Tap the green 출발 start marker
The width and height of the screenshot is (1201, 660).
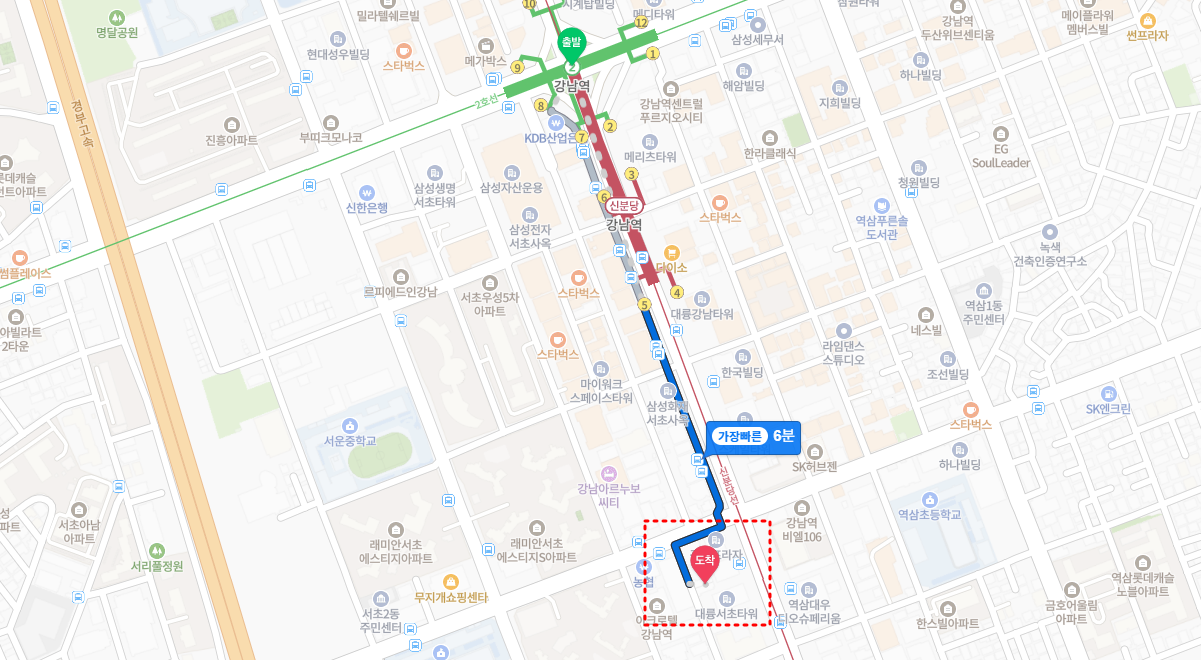(x=570, y=43)
